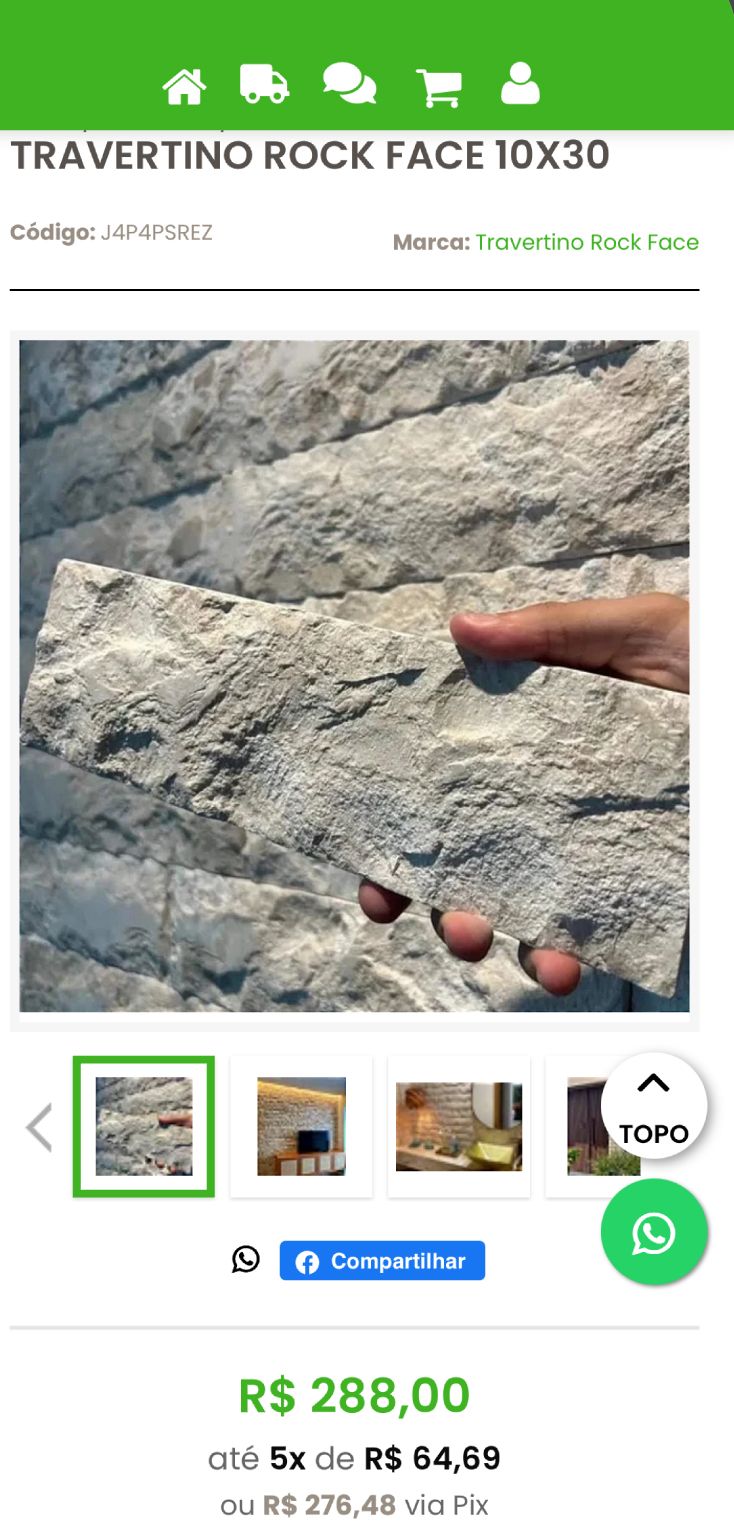Show previous thumbnails with the left arrow
This screenshot has height=1533, width=734.
(39, 1127)
